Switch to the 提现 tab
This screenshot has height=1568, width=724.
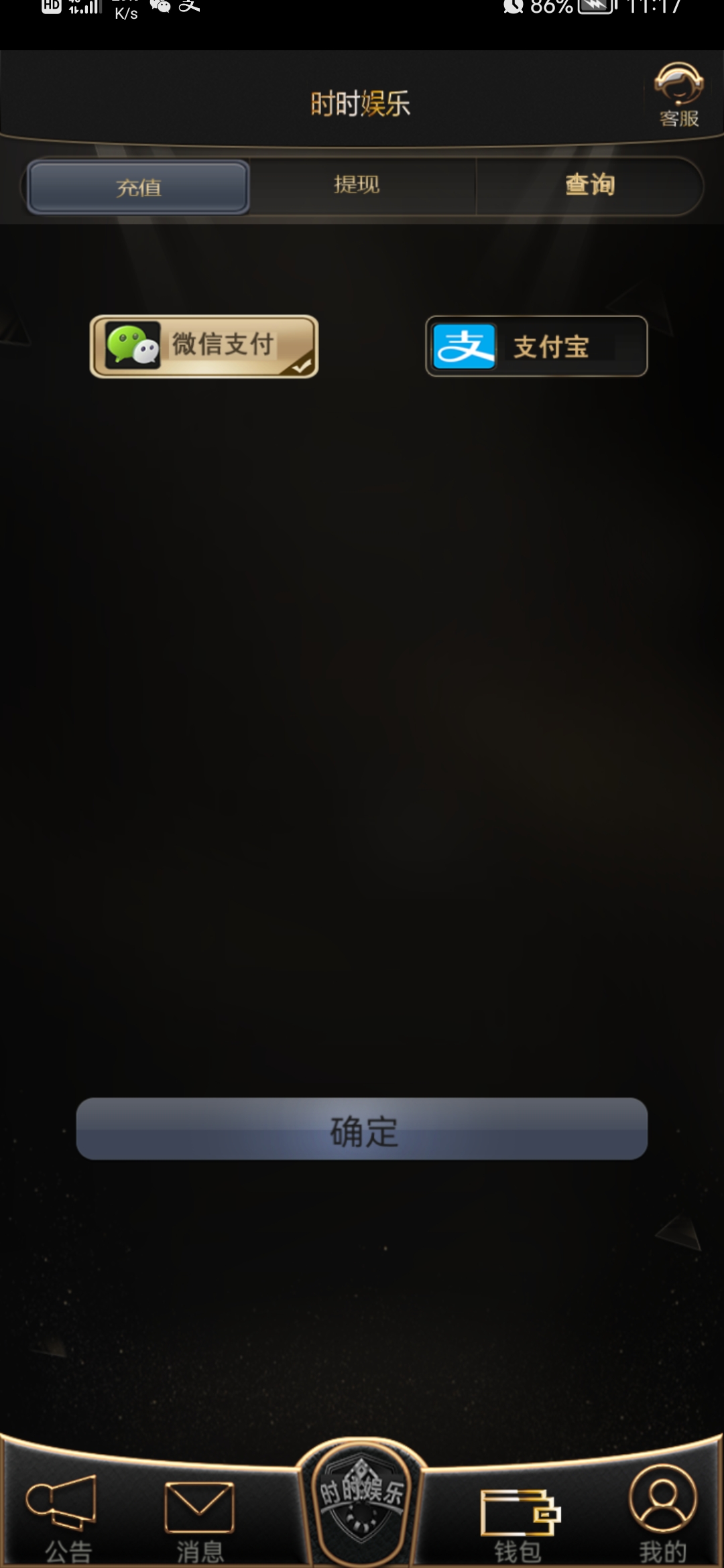pyautogui.click(x=357, y=185)
